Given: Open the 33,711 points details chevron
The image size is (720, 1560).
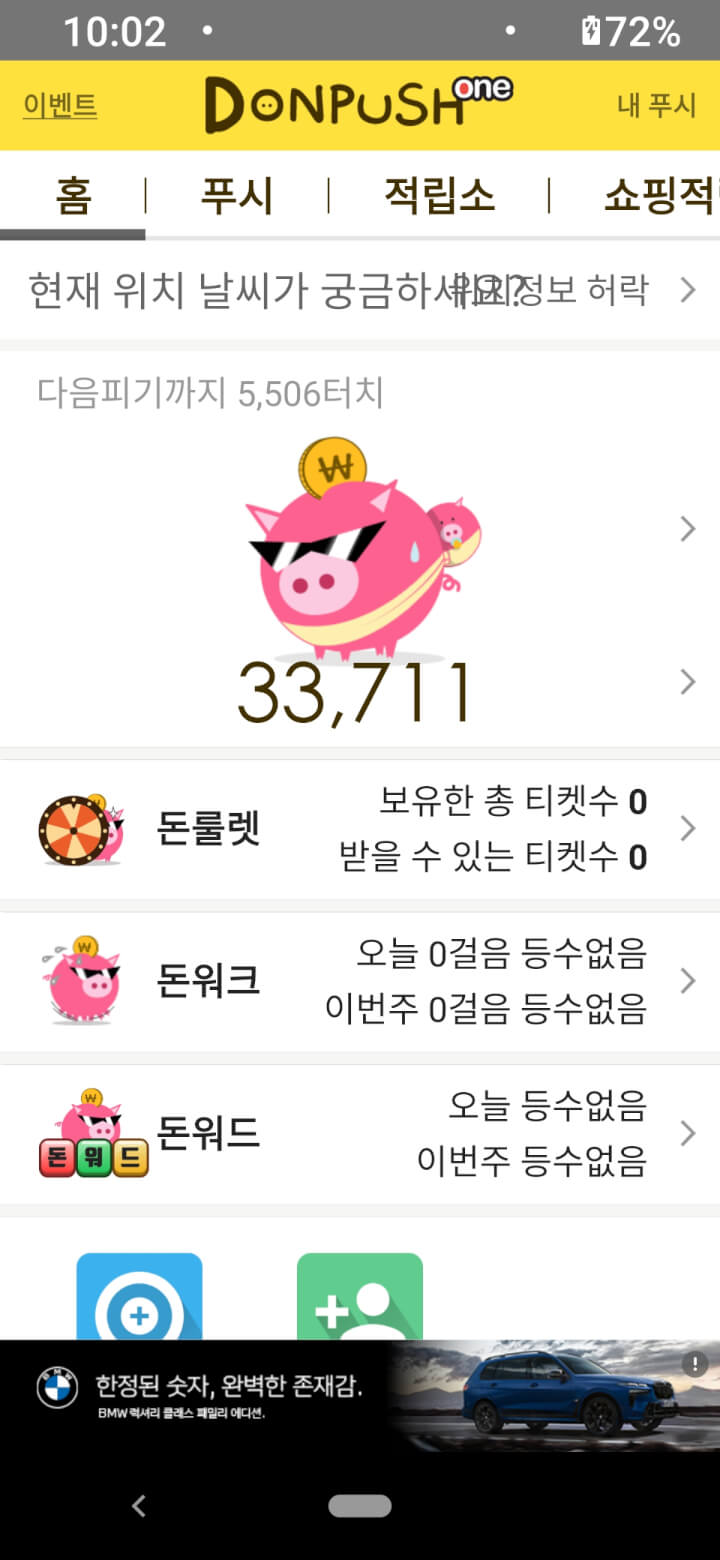Looking at the screenshot, I should [x=687, y=682].
